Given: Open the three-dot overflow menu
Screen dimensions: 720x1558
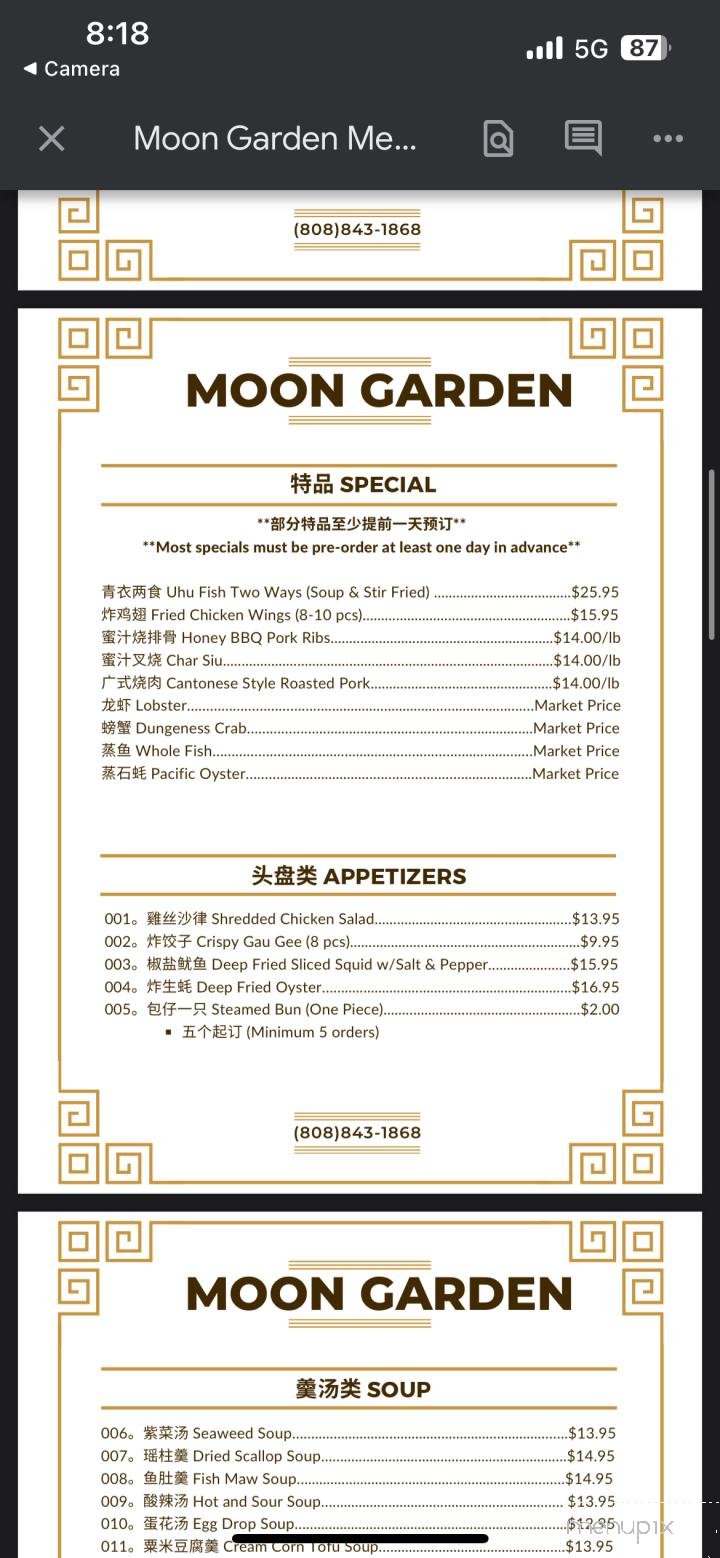Looking at the screenshot, I should tap(667, 138).
